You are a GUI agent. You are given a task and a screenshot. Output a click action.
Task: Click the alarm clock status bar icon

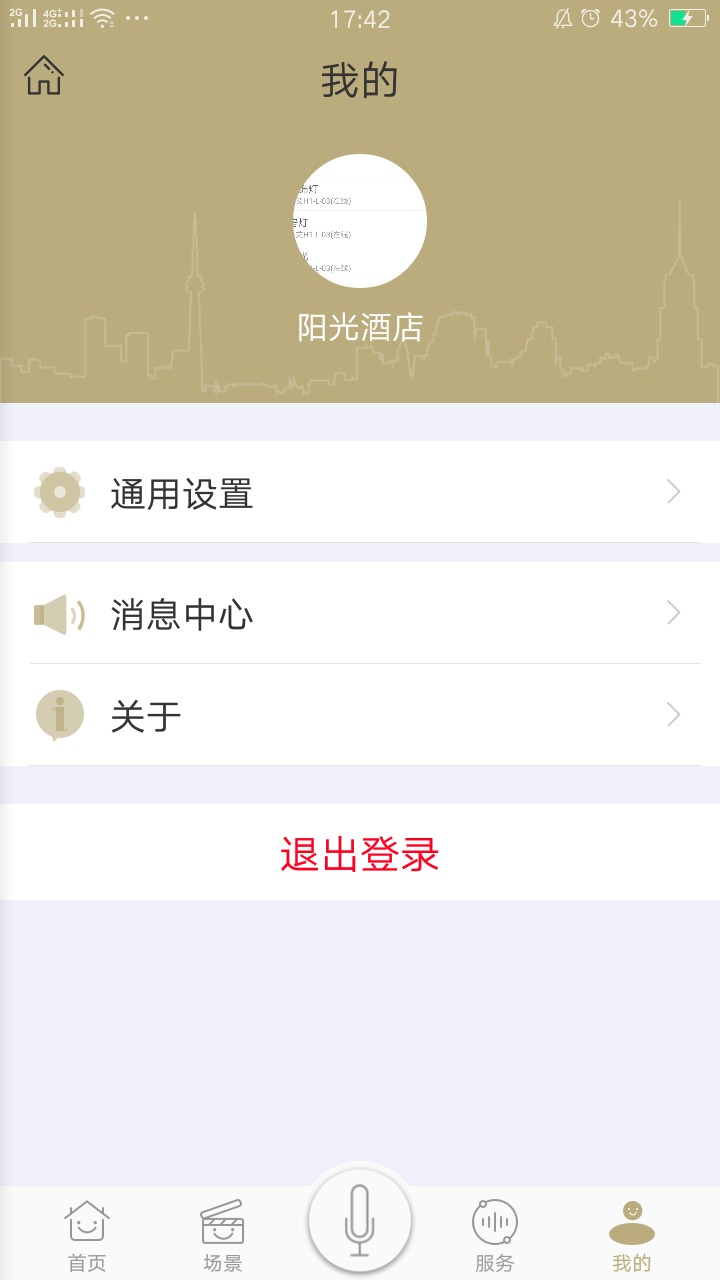click(x=593, y=17)
